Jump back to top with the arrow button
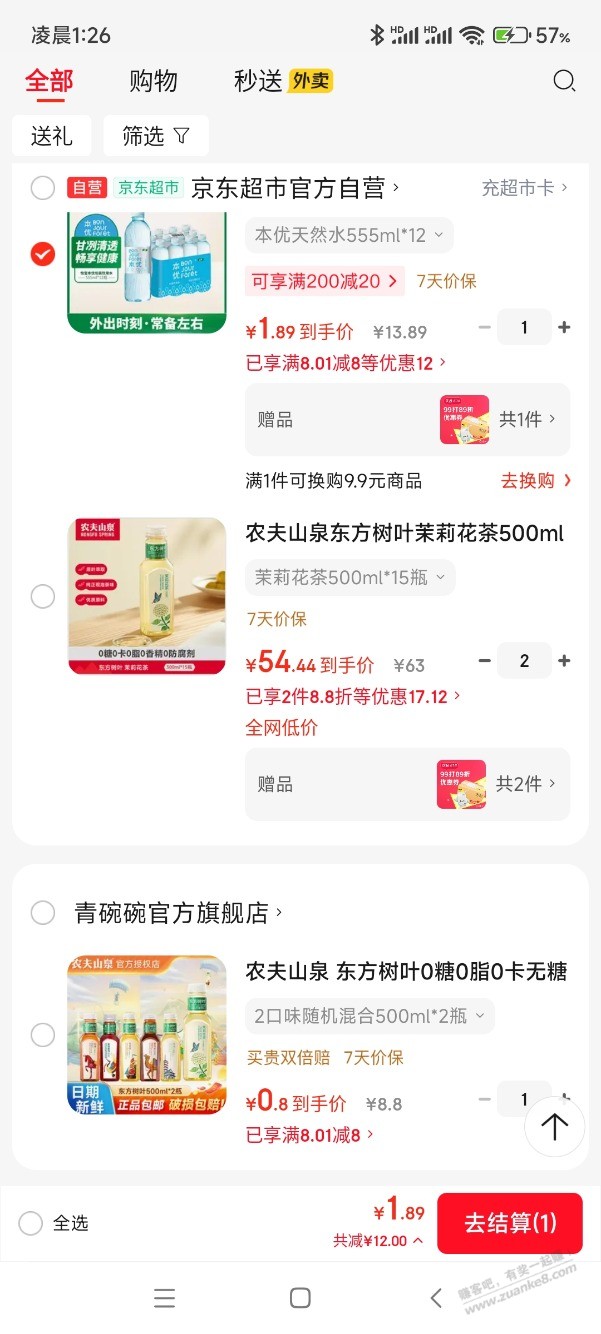 554,1127
